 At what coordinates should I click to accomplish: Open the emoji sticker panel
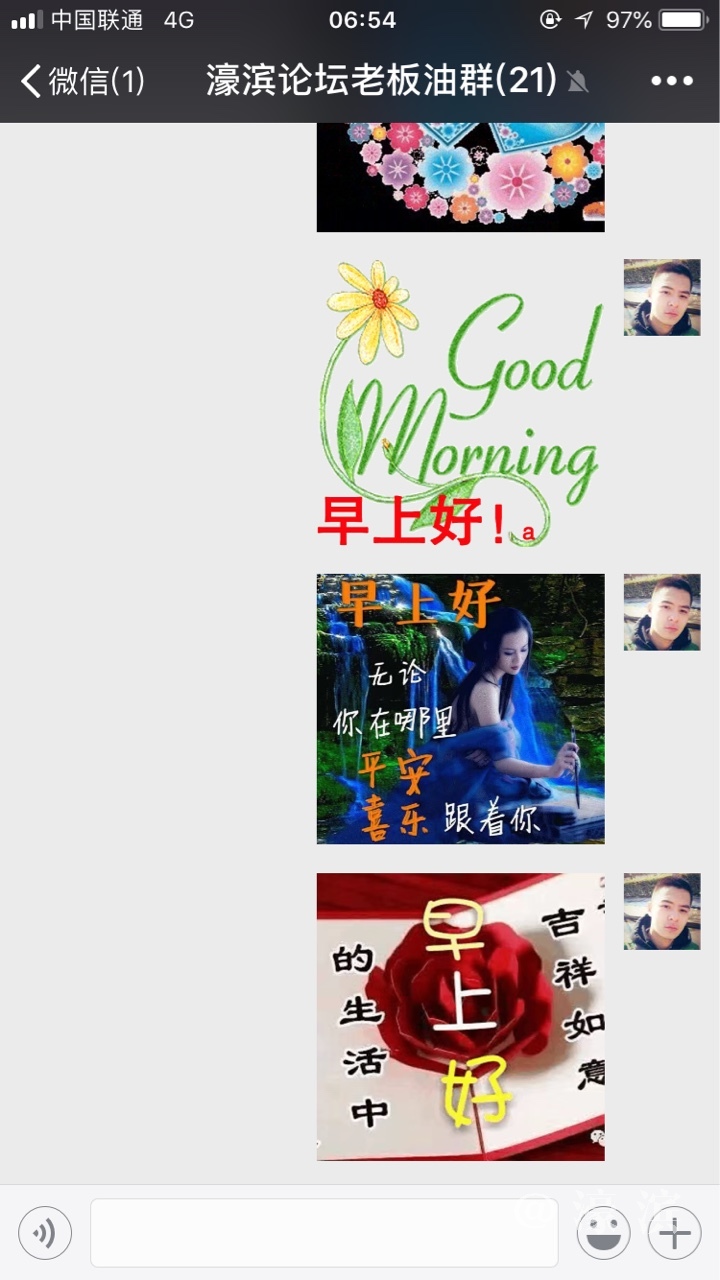click(603, 1232)
